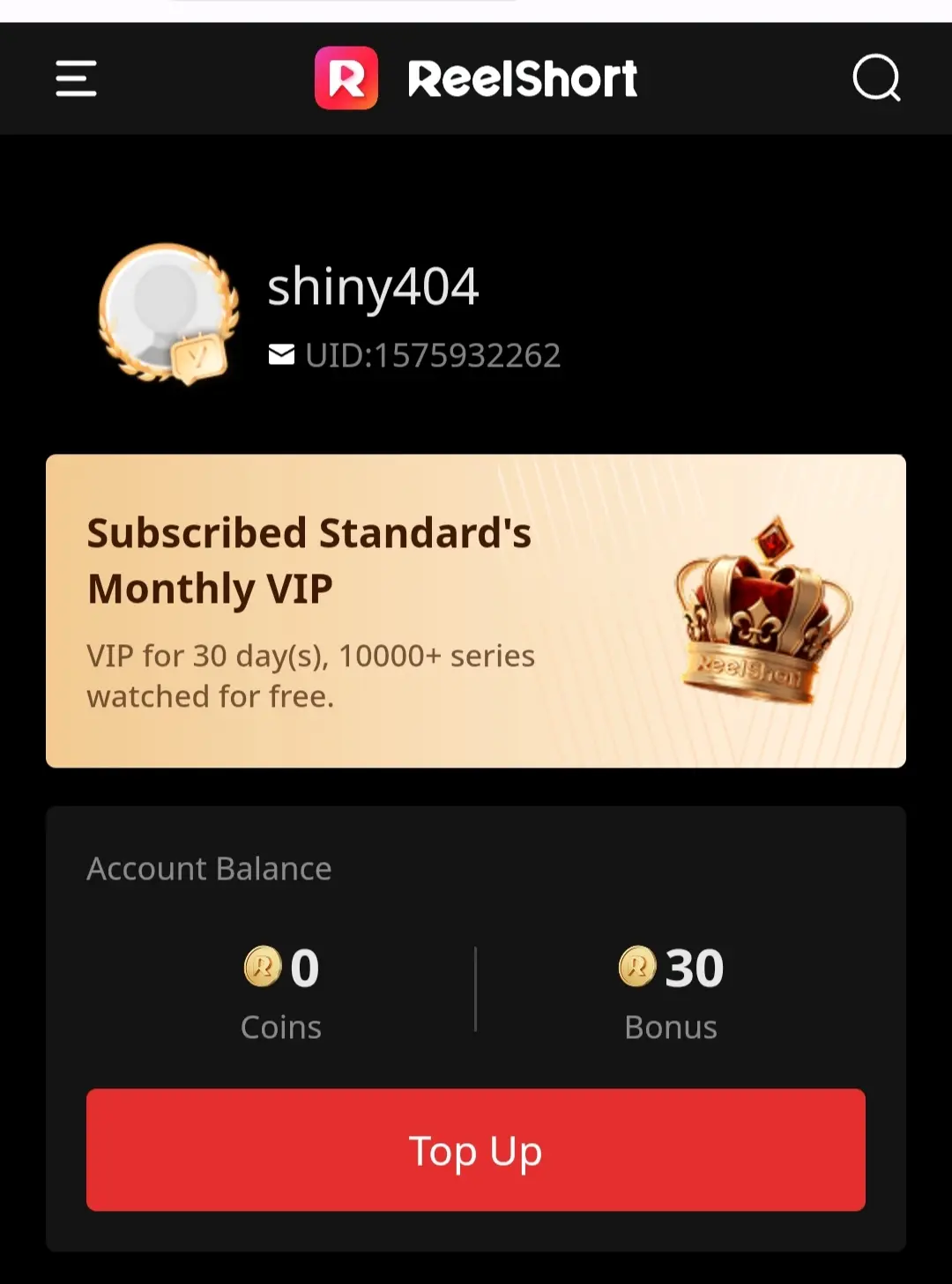Open the hamburger menu
The image size is (952, 1284).
76,78
